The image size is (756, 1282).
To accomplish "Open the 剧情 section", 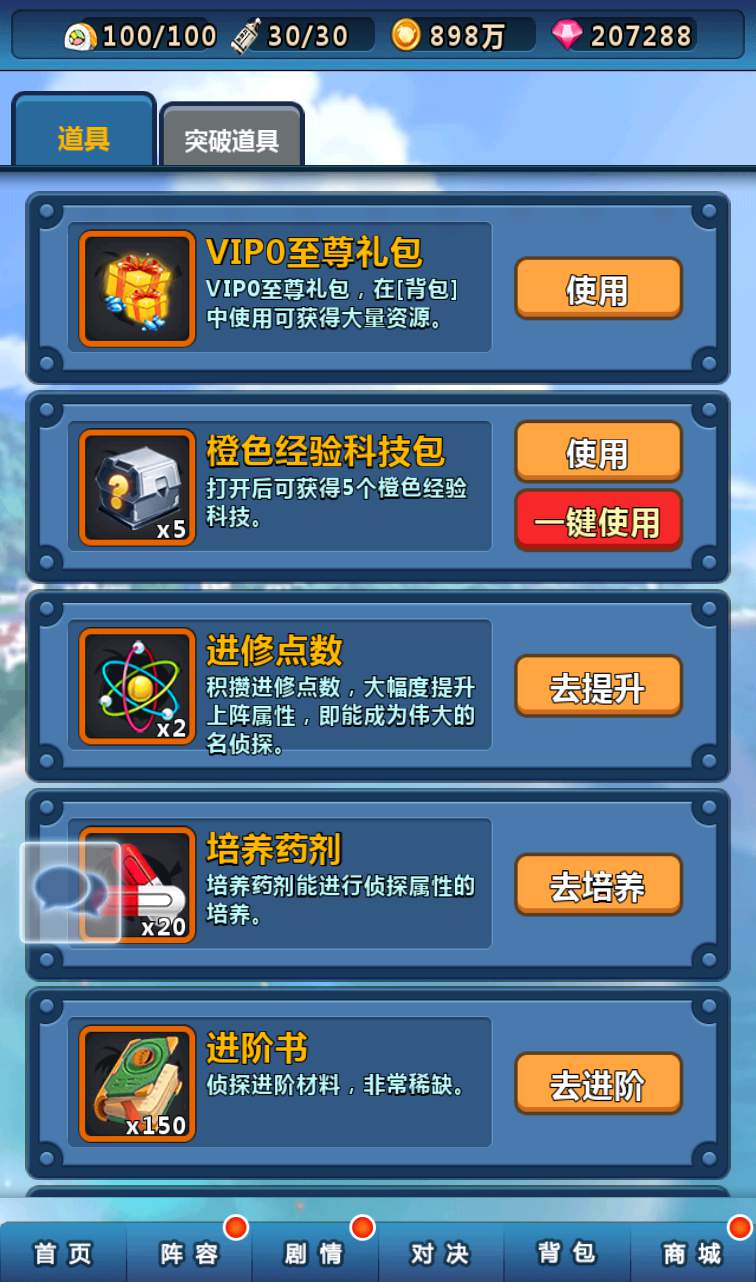I will (x=314, y=1252).
